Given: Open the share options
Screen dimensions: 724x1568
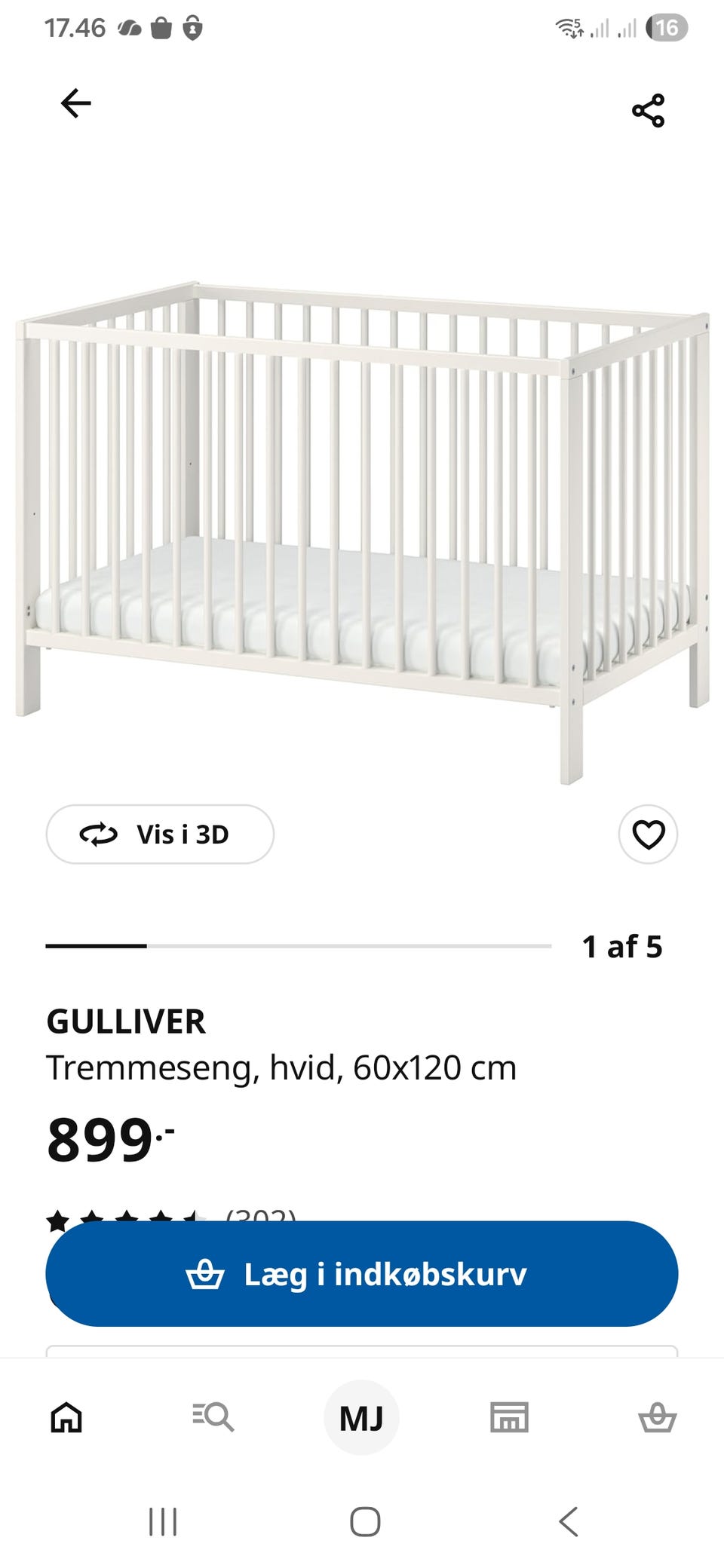Looking at the screenshot, I should point(649,109).
